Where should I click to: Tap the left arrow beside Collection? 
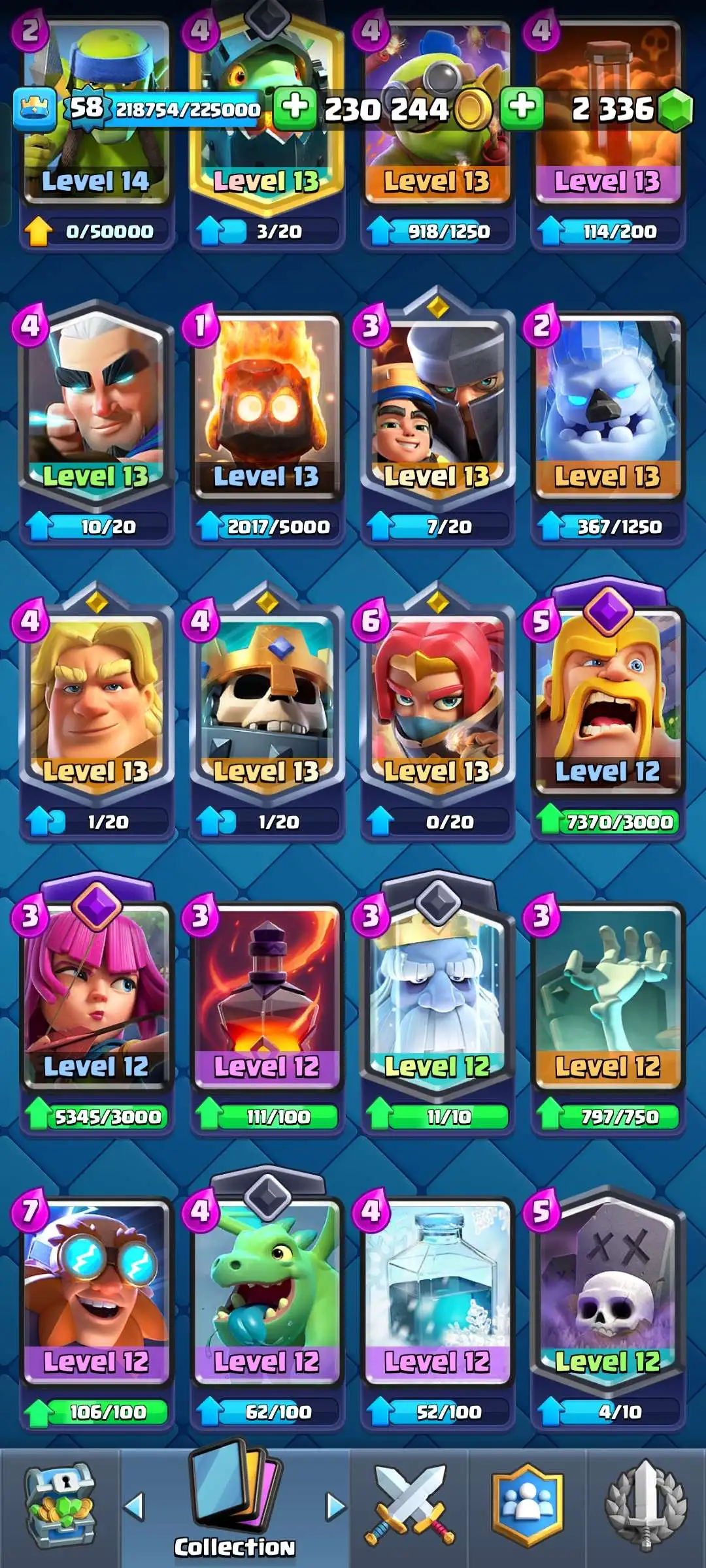coord(135,1507)
